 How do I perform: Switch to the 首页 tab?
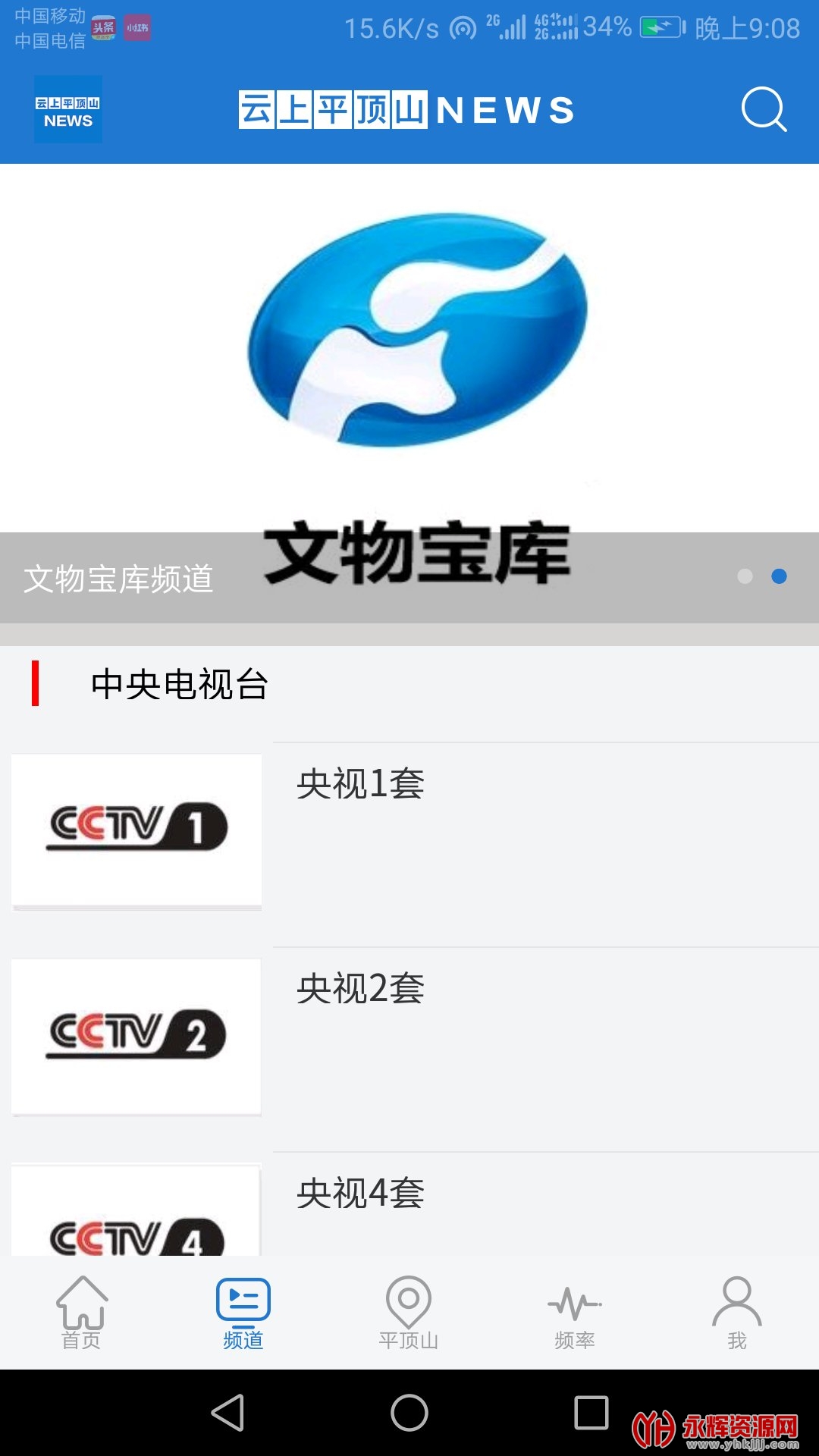(x=81, y=1313)
